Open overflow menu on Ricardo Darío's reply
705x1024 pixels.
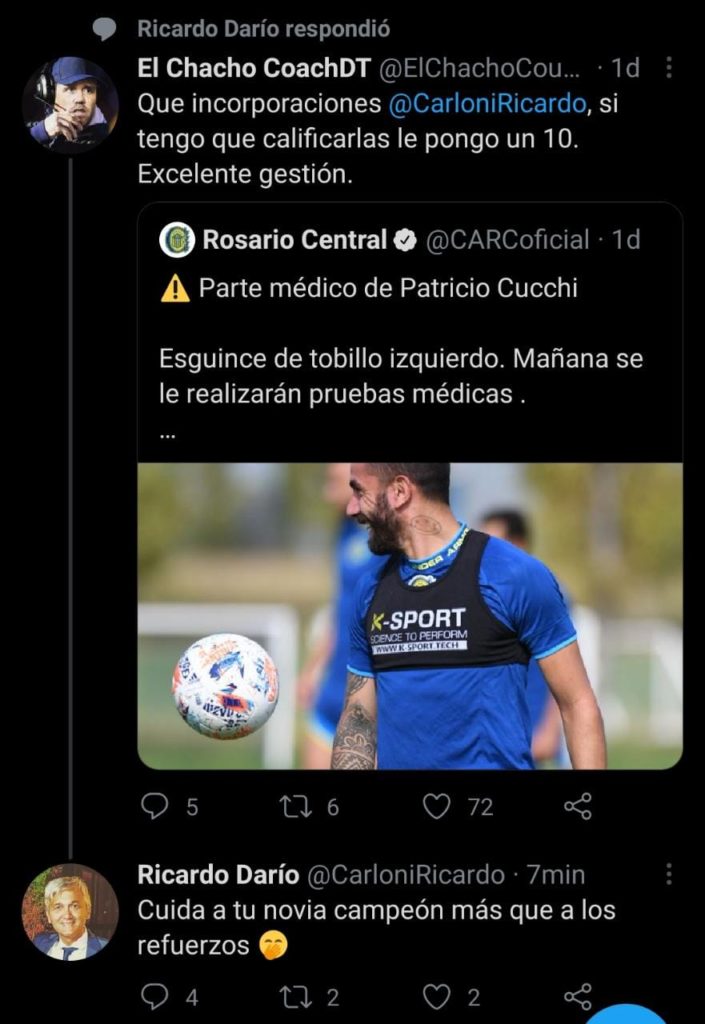tap(670, 875)
